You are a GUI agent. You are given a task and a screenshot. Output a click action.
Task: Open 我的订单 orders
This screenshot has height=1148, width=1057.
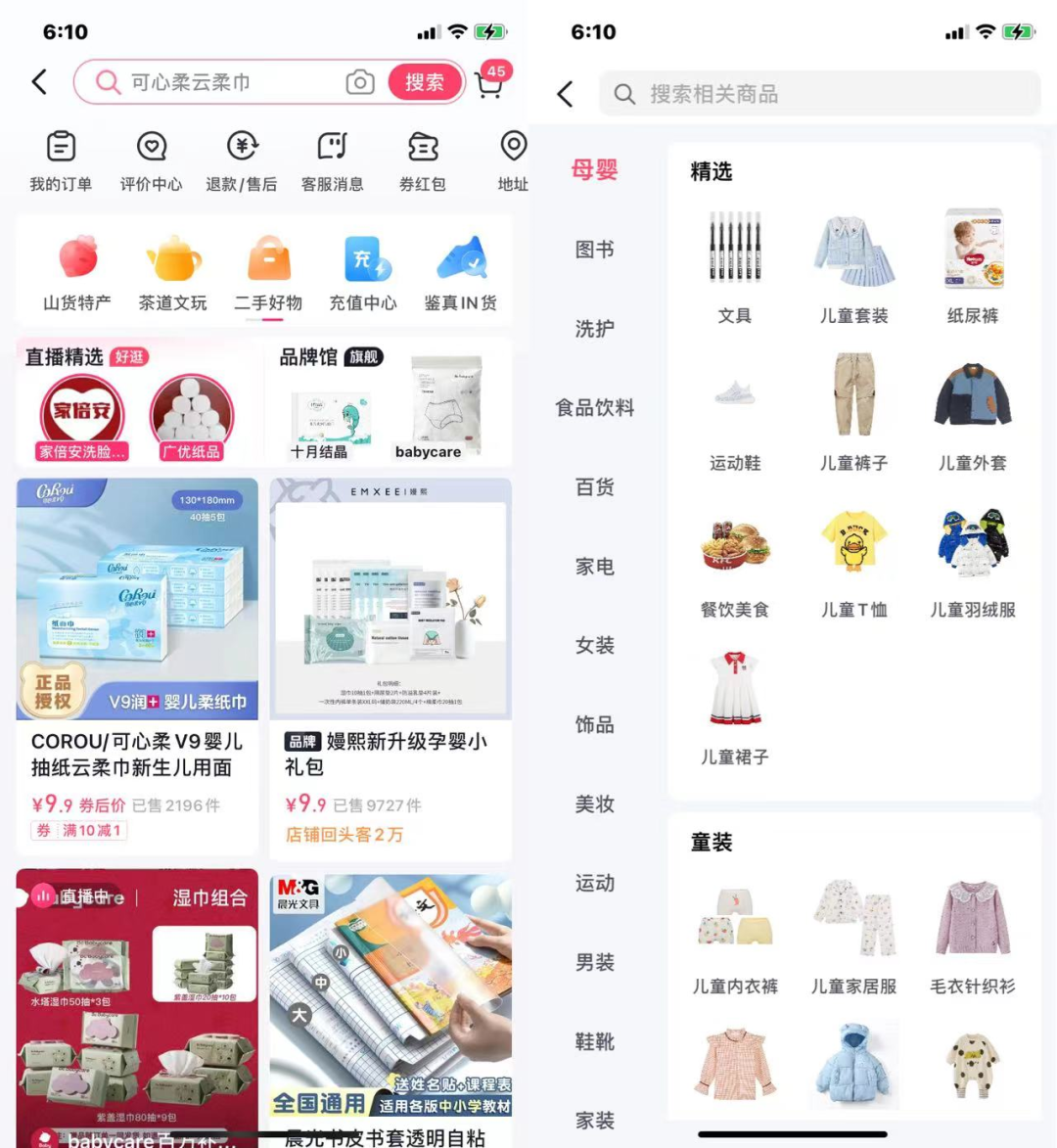61,161
